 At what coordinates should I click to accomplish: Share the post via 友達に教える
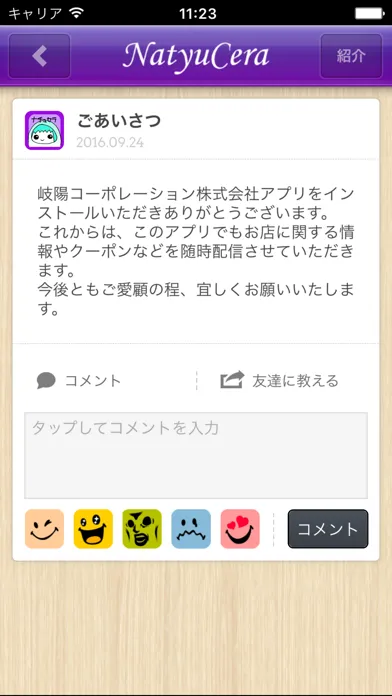tap(279, 380)
